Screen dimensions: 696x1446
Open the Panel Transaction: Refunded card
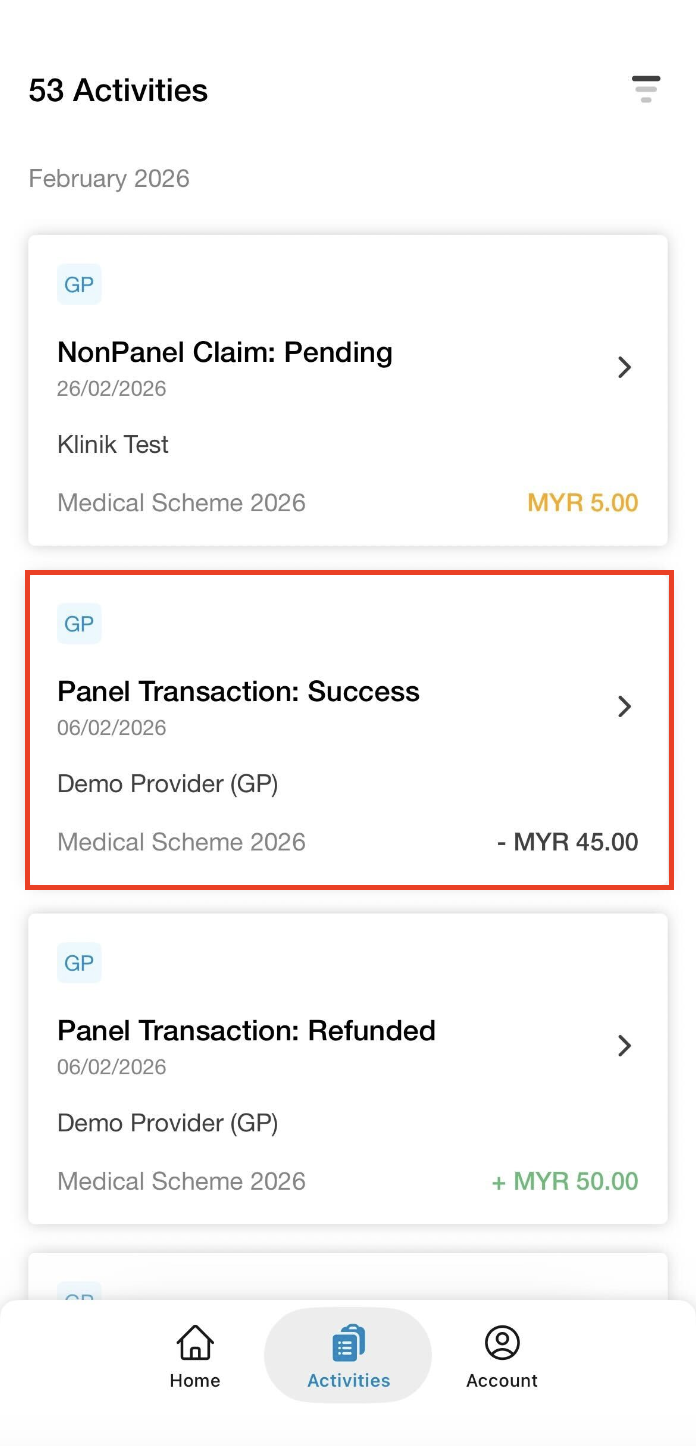[347, 1068]
